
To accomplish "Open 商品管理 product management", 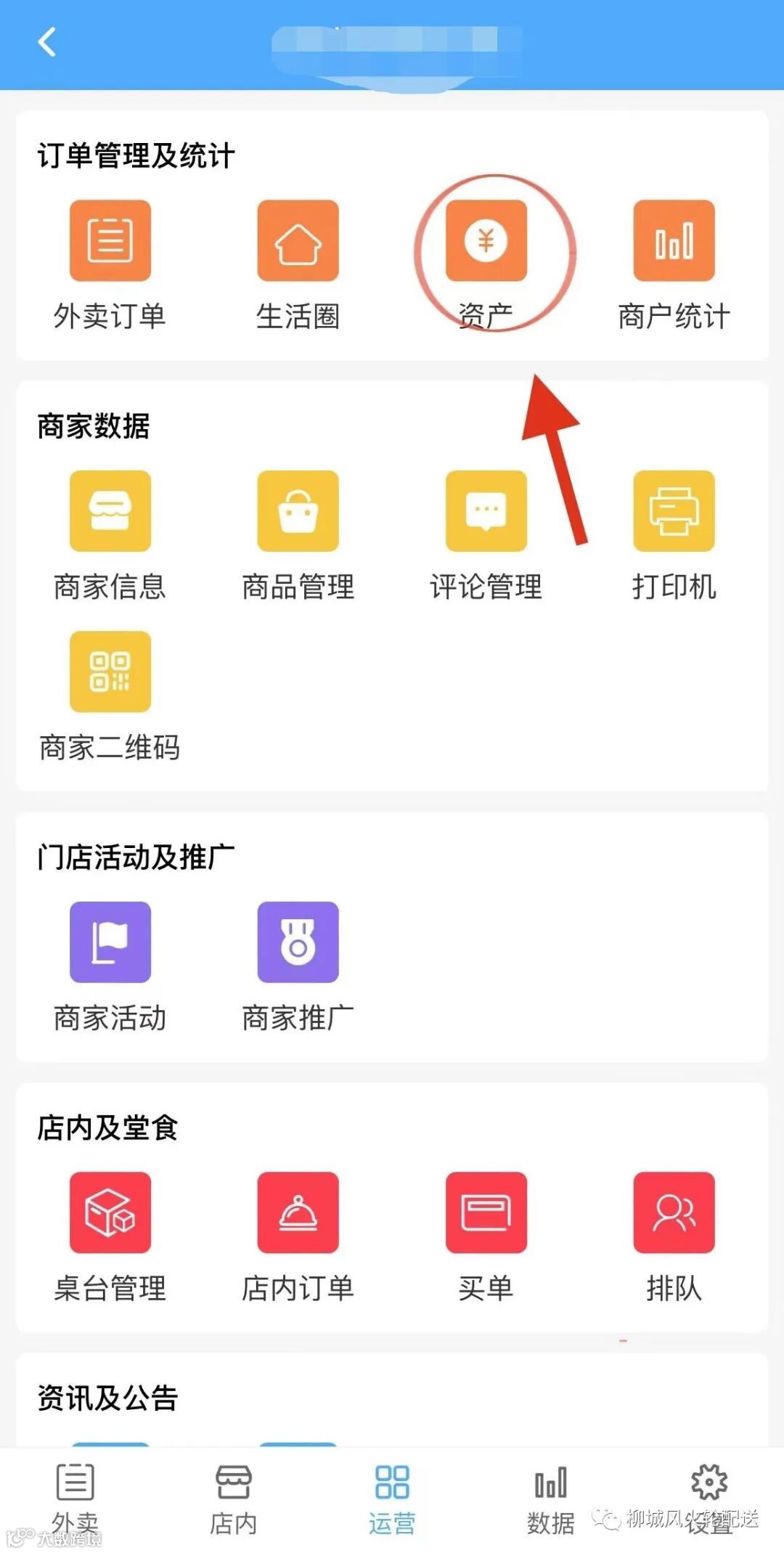I will [298, 537].
